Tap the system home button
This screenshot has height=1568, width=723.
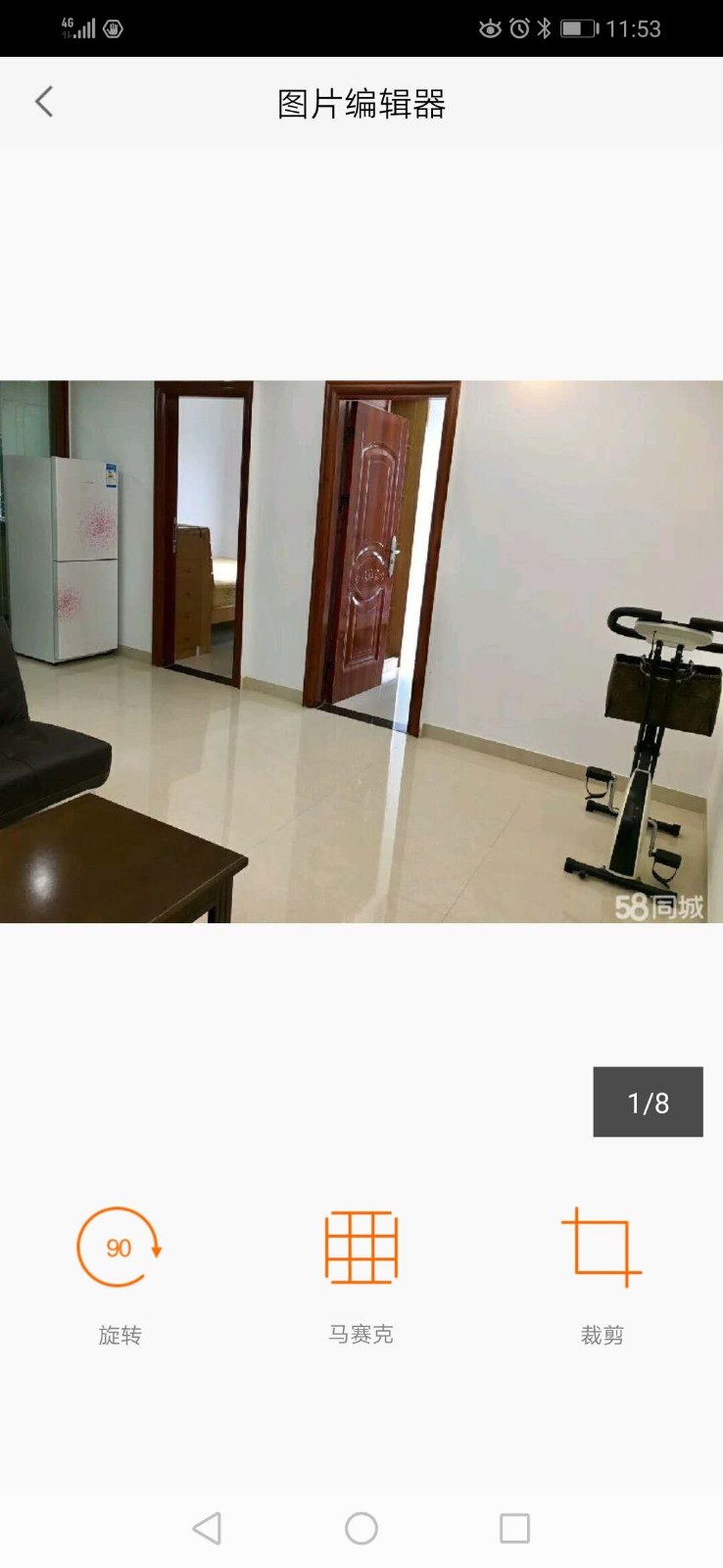361,1528
